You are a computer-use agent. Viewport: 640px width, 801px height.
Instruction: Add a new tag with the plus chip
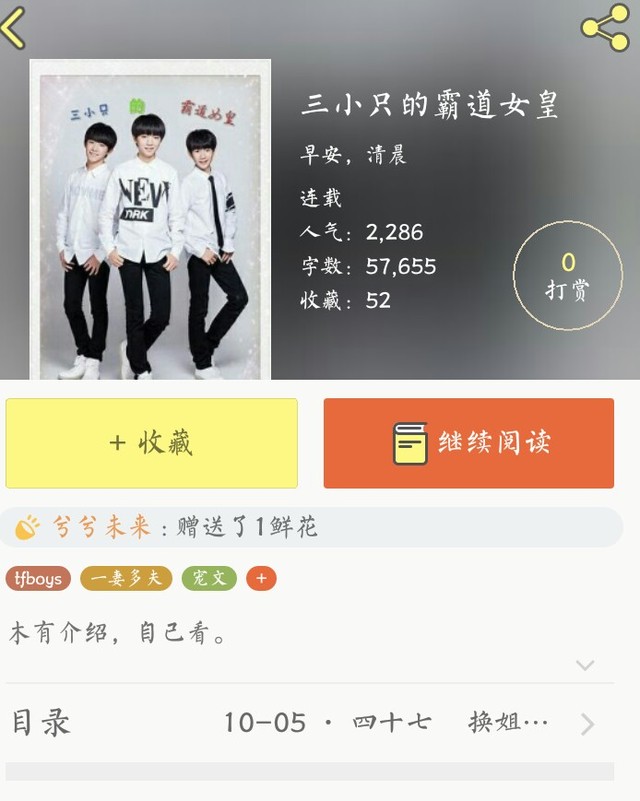(262, 578)
